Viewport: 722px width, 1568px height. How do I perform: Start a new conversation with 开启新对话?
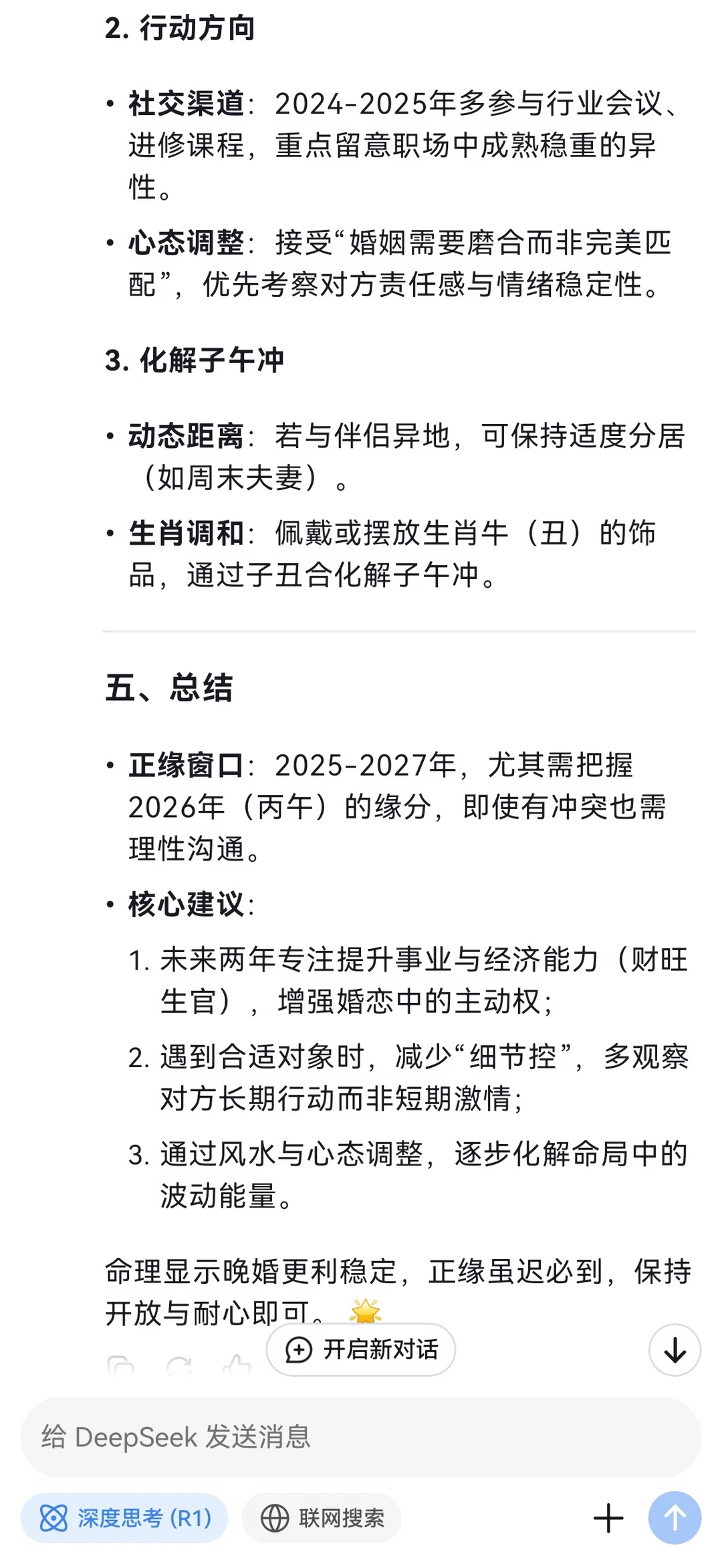pyautogui.click(x=361, y=1349)
